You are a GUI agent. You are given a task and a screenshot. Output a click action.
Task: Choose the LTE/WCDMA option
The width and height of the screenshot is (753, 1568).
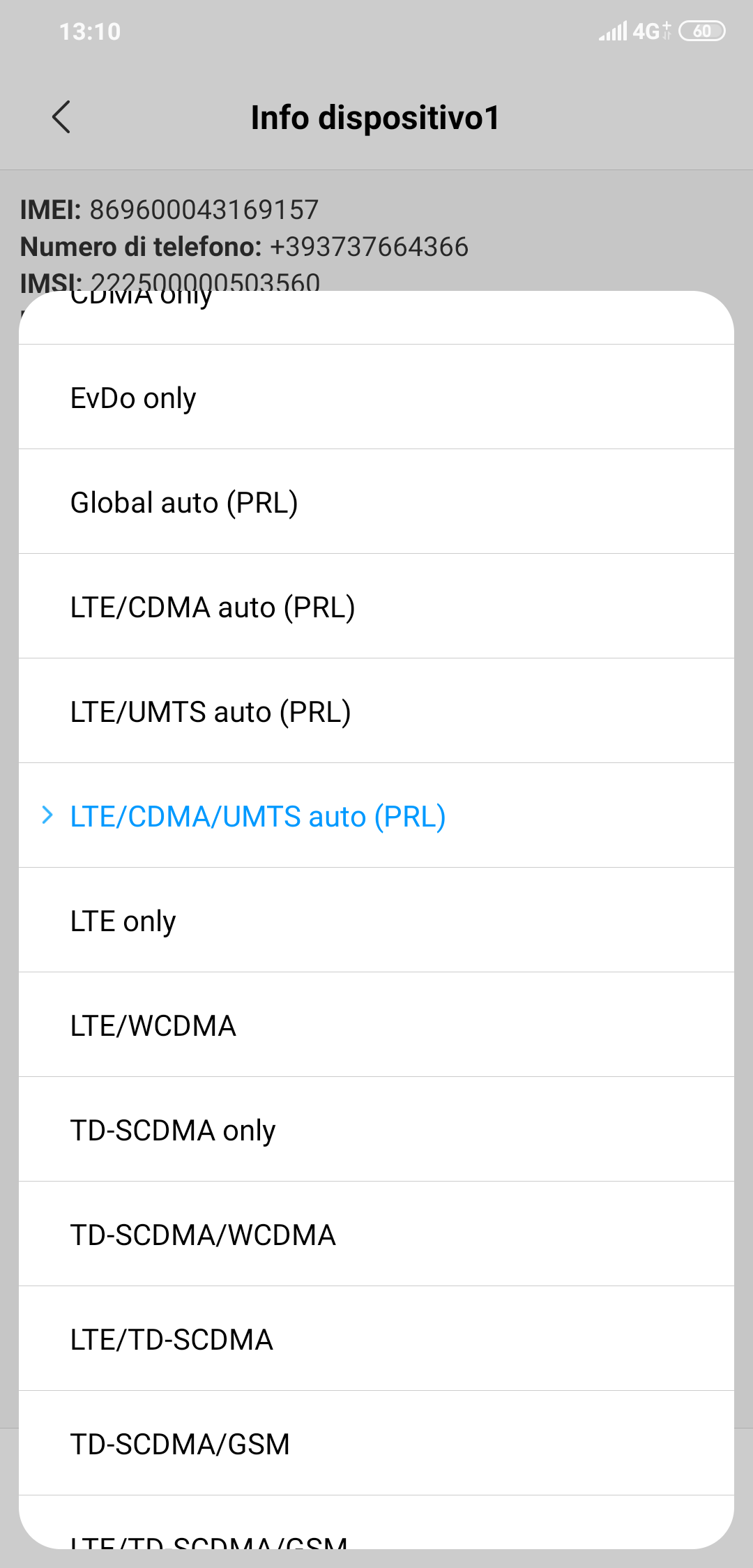tap(376, 1025)
